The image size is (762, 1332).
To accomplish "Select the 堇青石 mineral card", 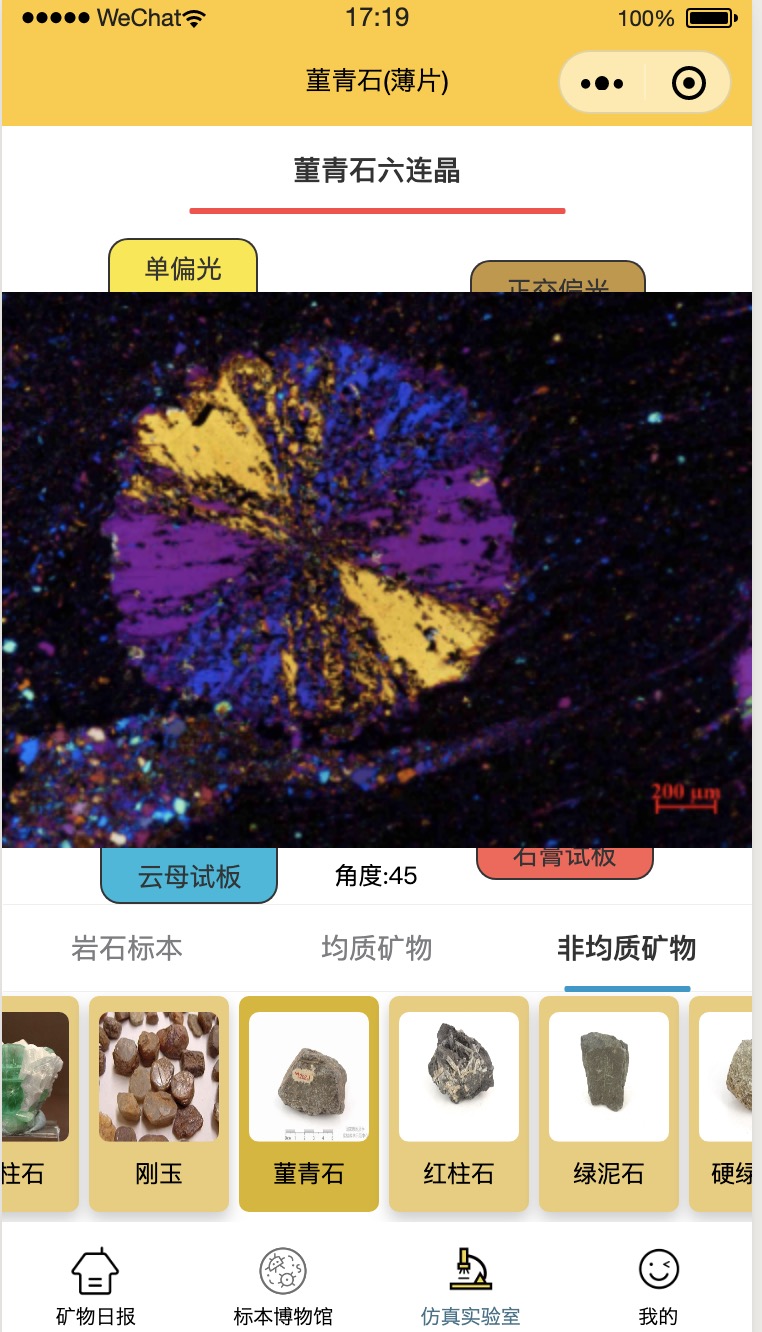I will (309, 1104).
